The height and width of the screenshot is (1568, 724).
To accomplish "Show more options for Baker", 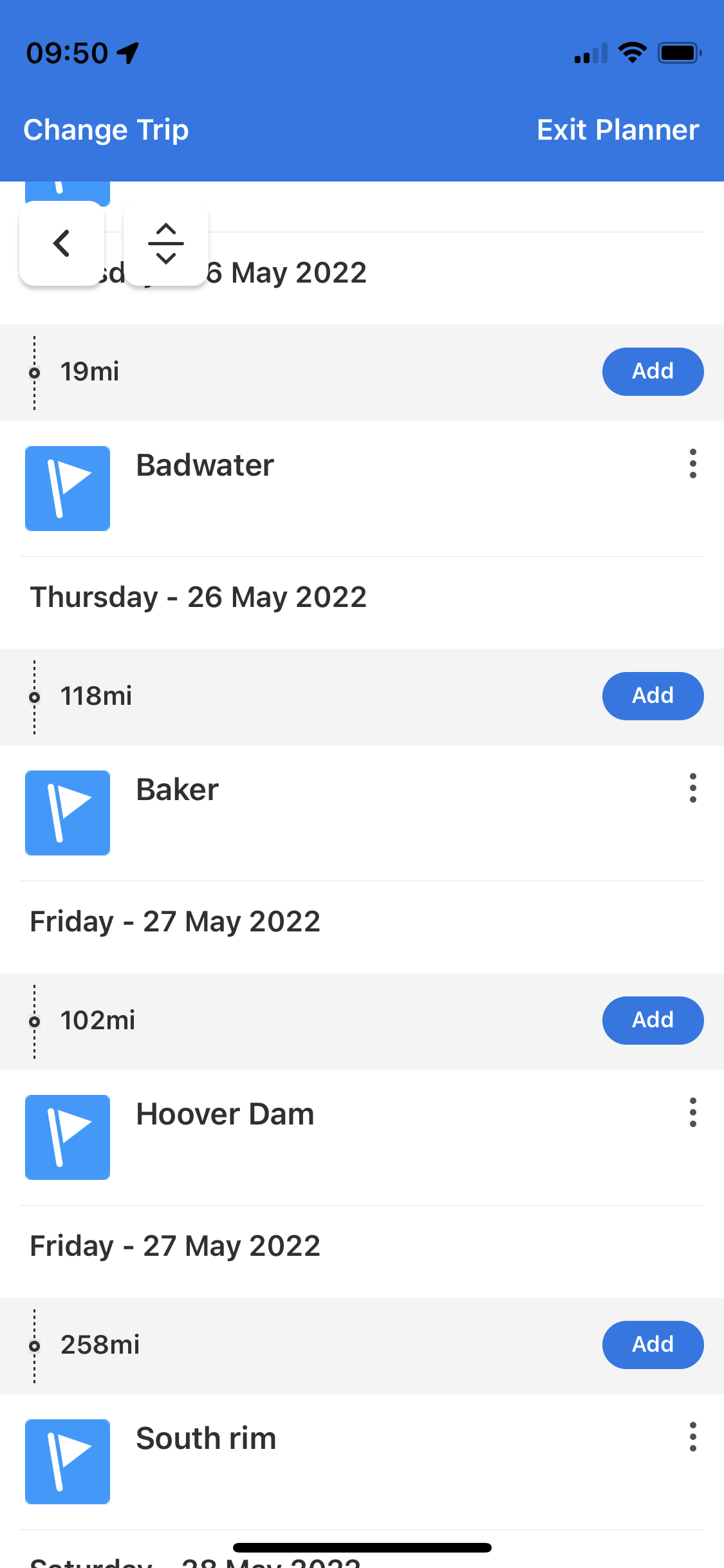I will (x=692, y=788).
